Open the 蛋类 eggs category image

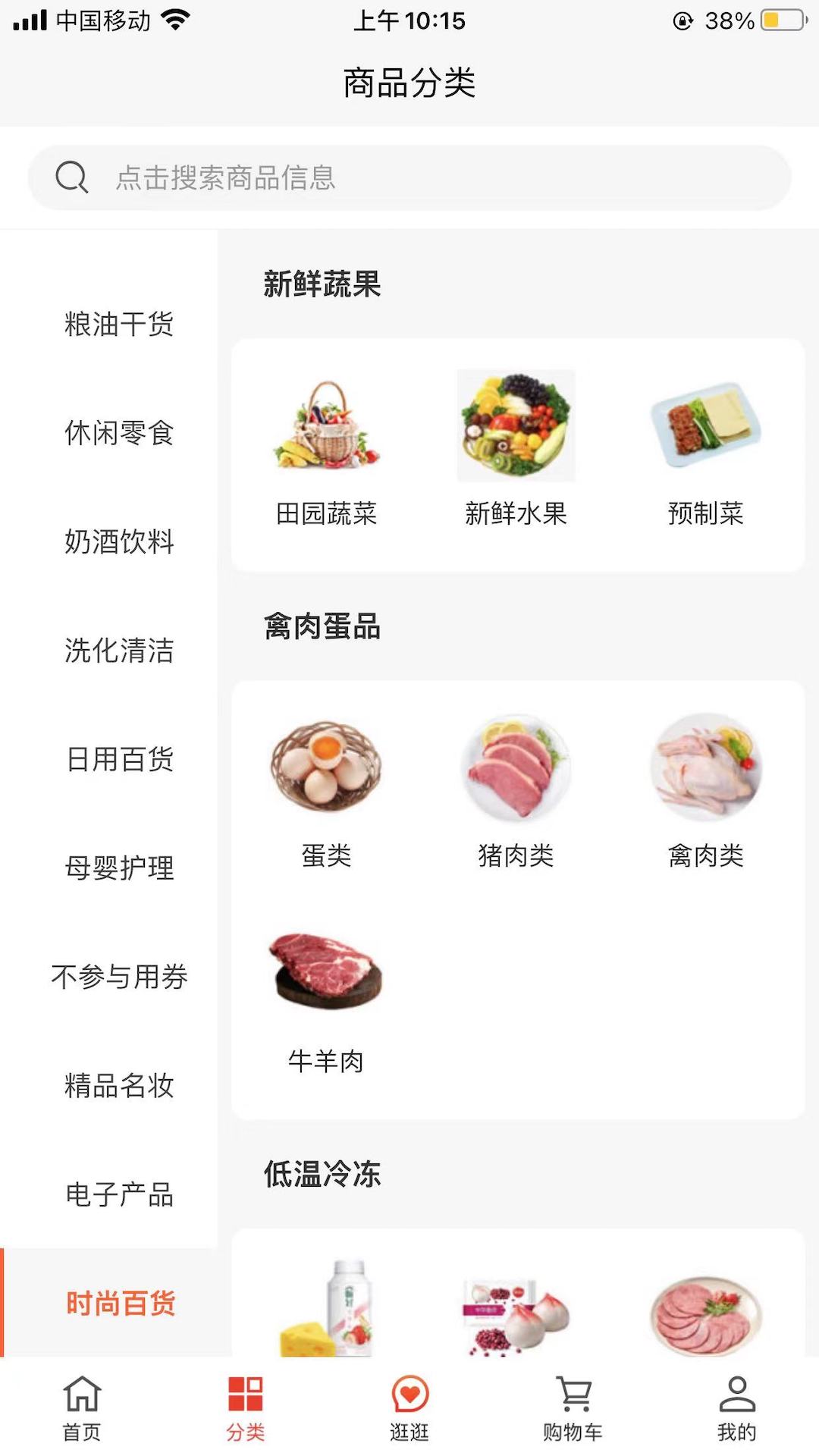(325, 768)
